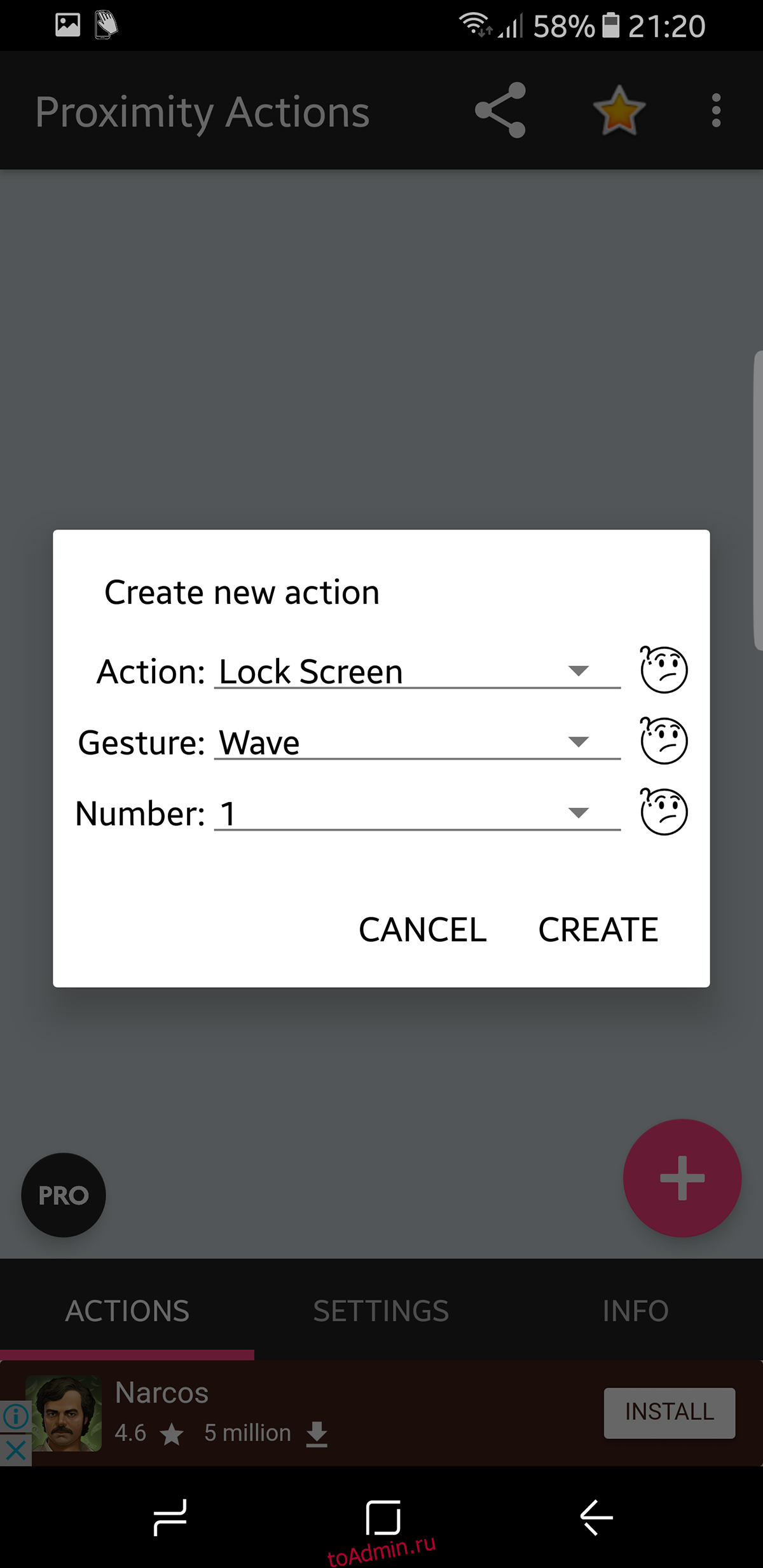Screen dimensions: 763x1568
Task: Go back using the navigation bar arrow
Action: (596, 1517)
